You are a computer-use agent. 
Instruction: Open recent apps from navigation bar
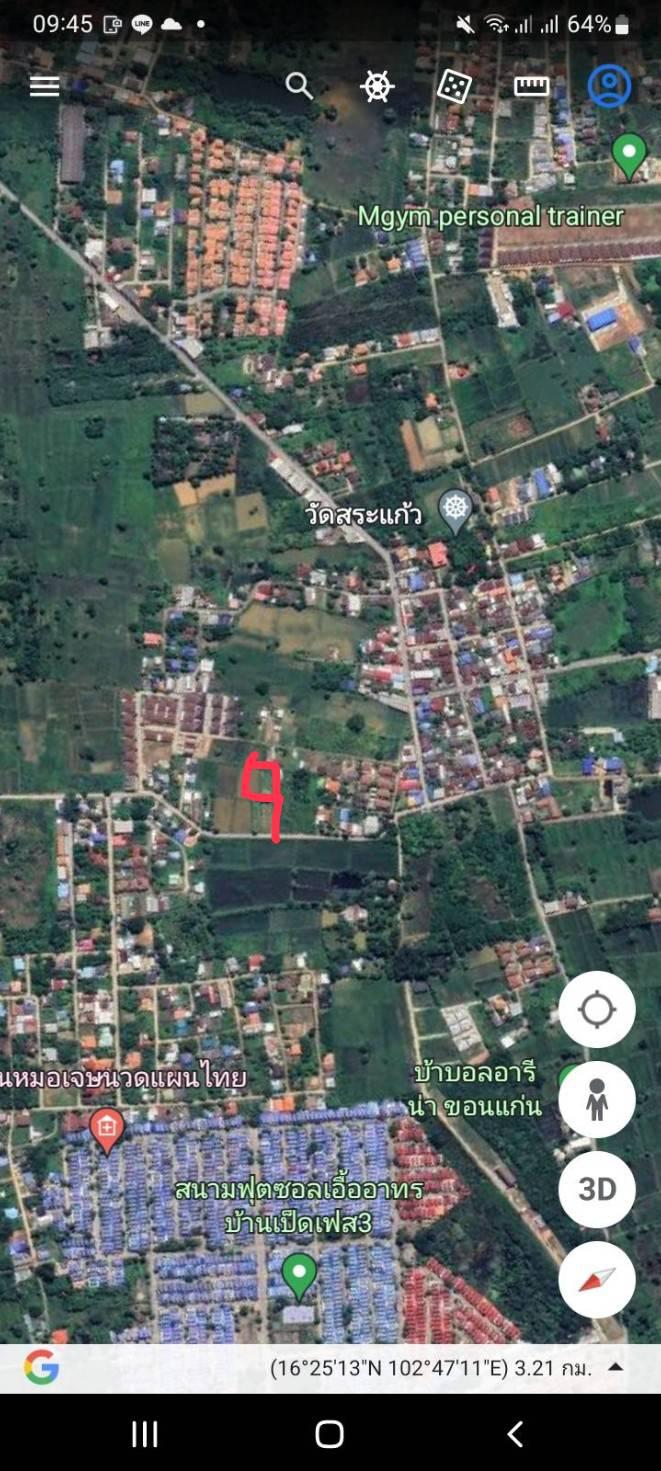pyautogui.click(x=145, y=1434)
